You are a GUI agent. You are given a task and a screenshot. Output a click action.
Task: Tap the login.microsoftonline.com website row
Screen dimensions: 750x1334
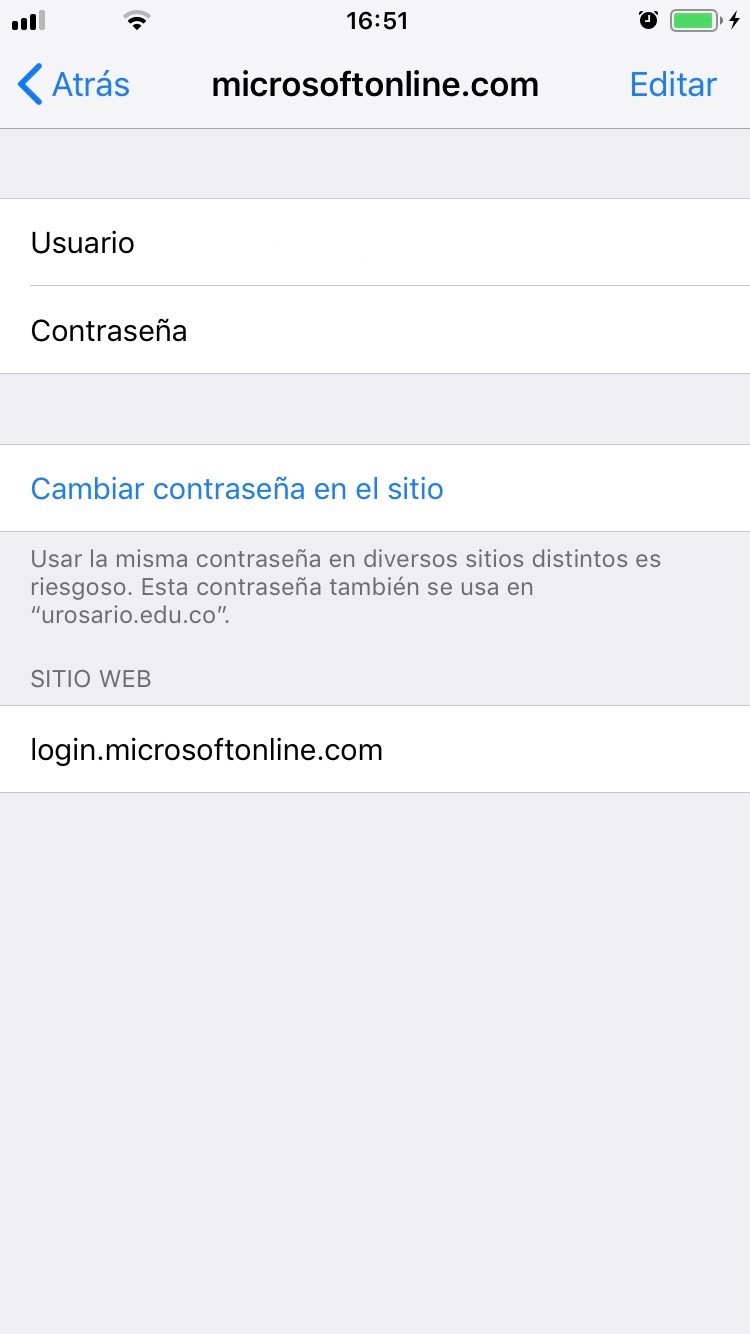[x=375, y=750]
